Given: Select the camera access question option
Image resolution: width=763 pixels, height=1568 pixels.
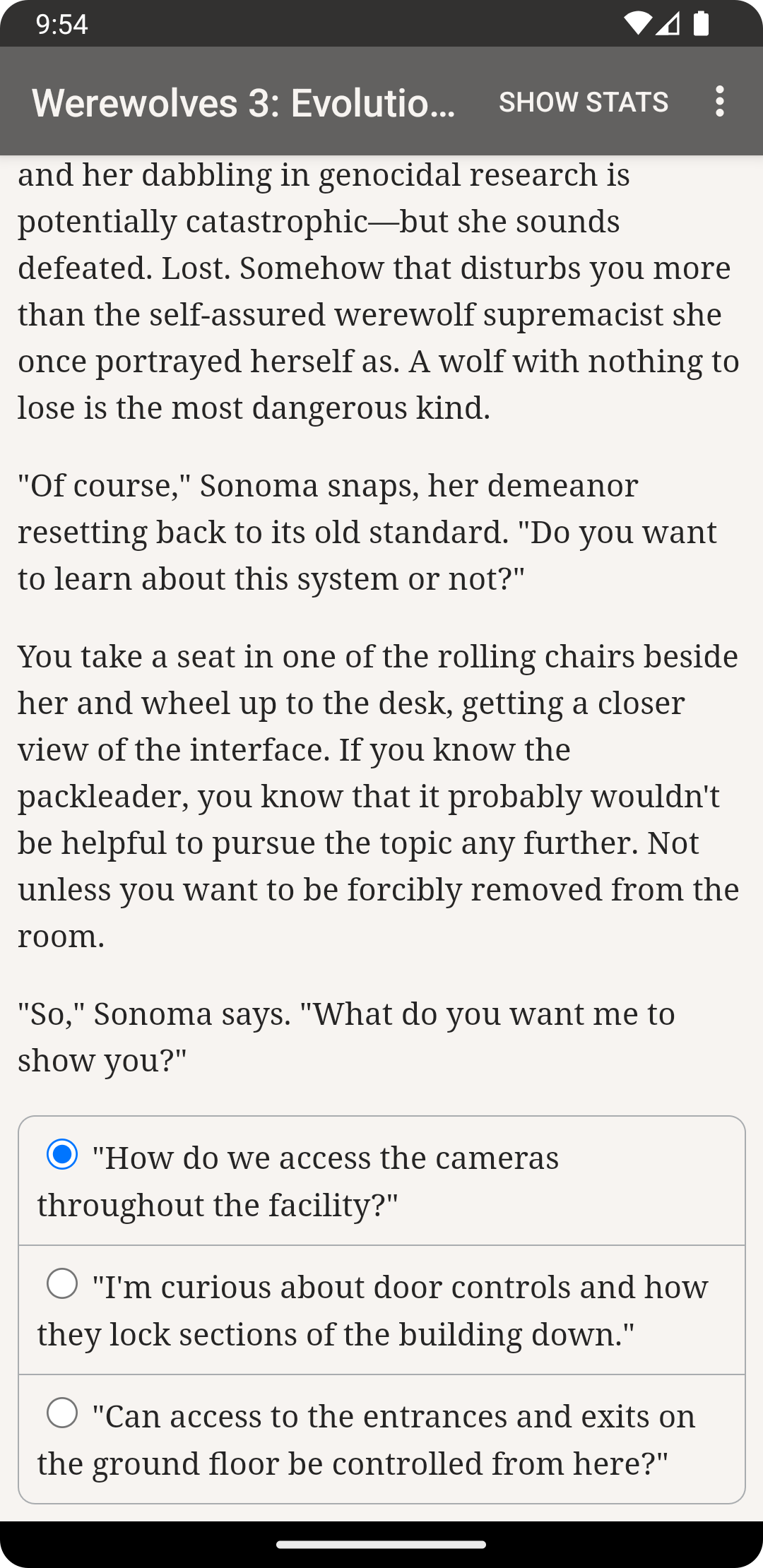Looking at the screenshot, I should click(x=381, y=1181).
